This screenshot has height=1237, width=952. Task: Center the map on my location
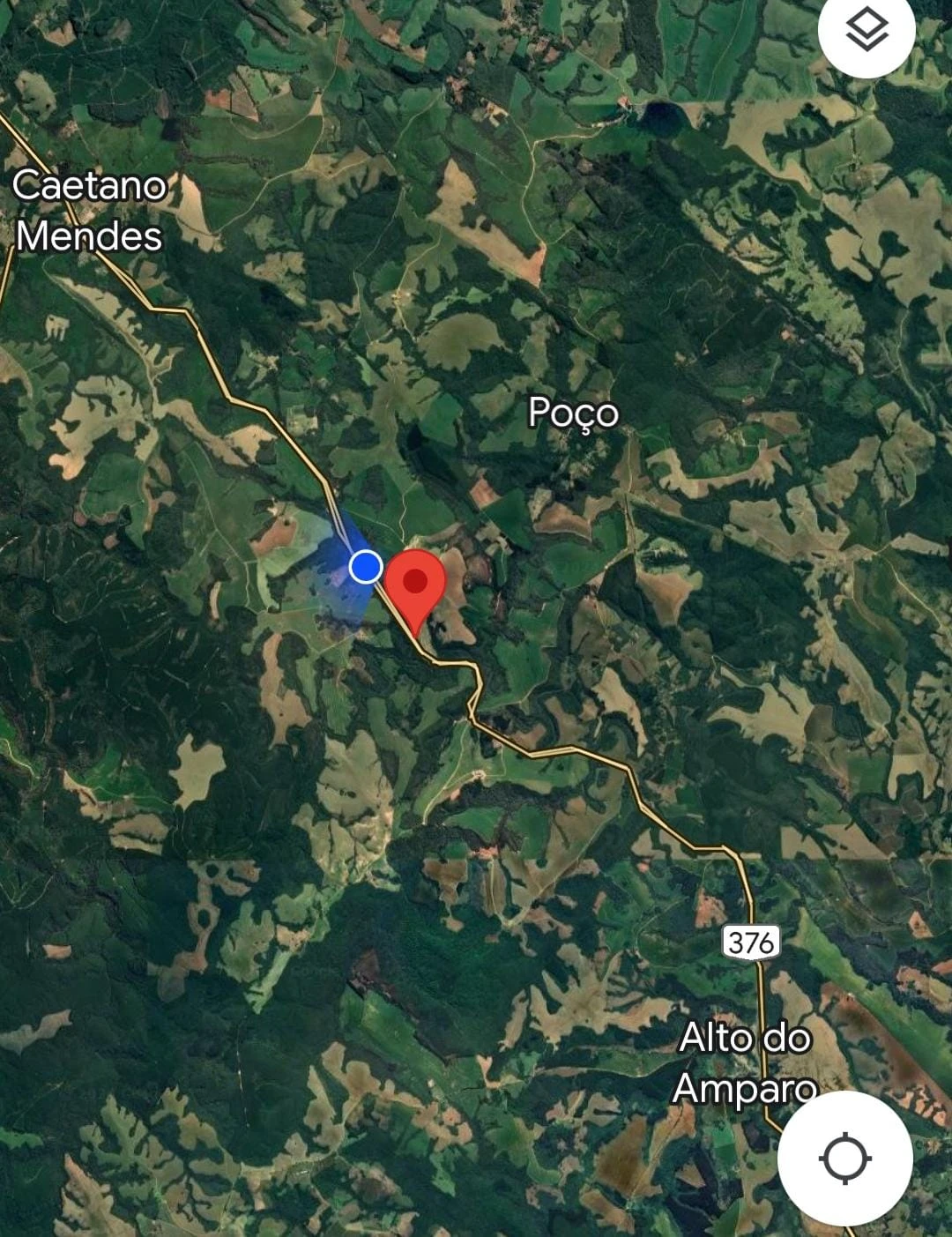[x=844, y=1158]
